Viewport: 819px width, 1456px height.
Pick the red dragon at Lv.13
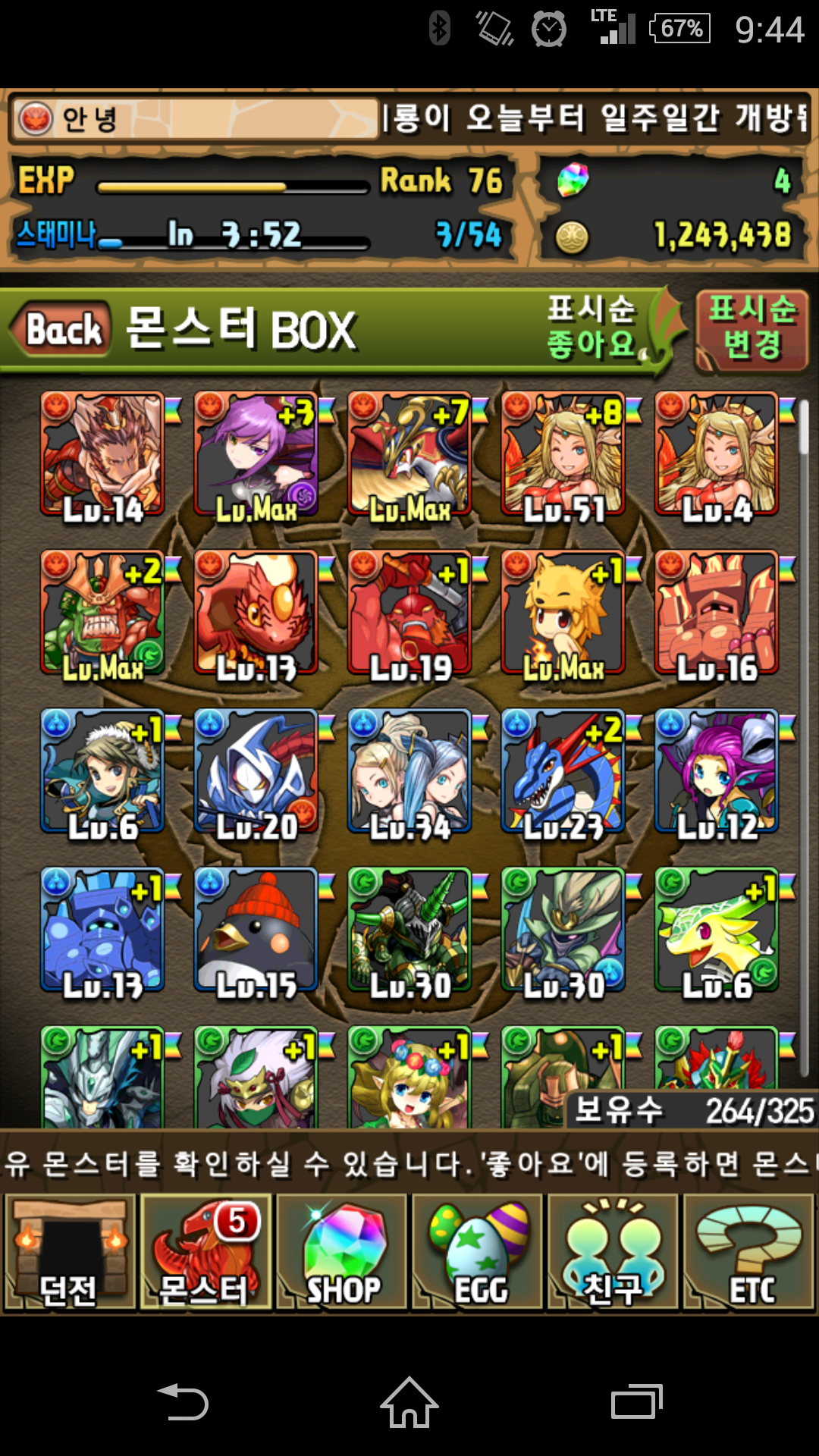pyautogui.click(x=256, y=614)
